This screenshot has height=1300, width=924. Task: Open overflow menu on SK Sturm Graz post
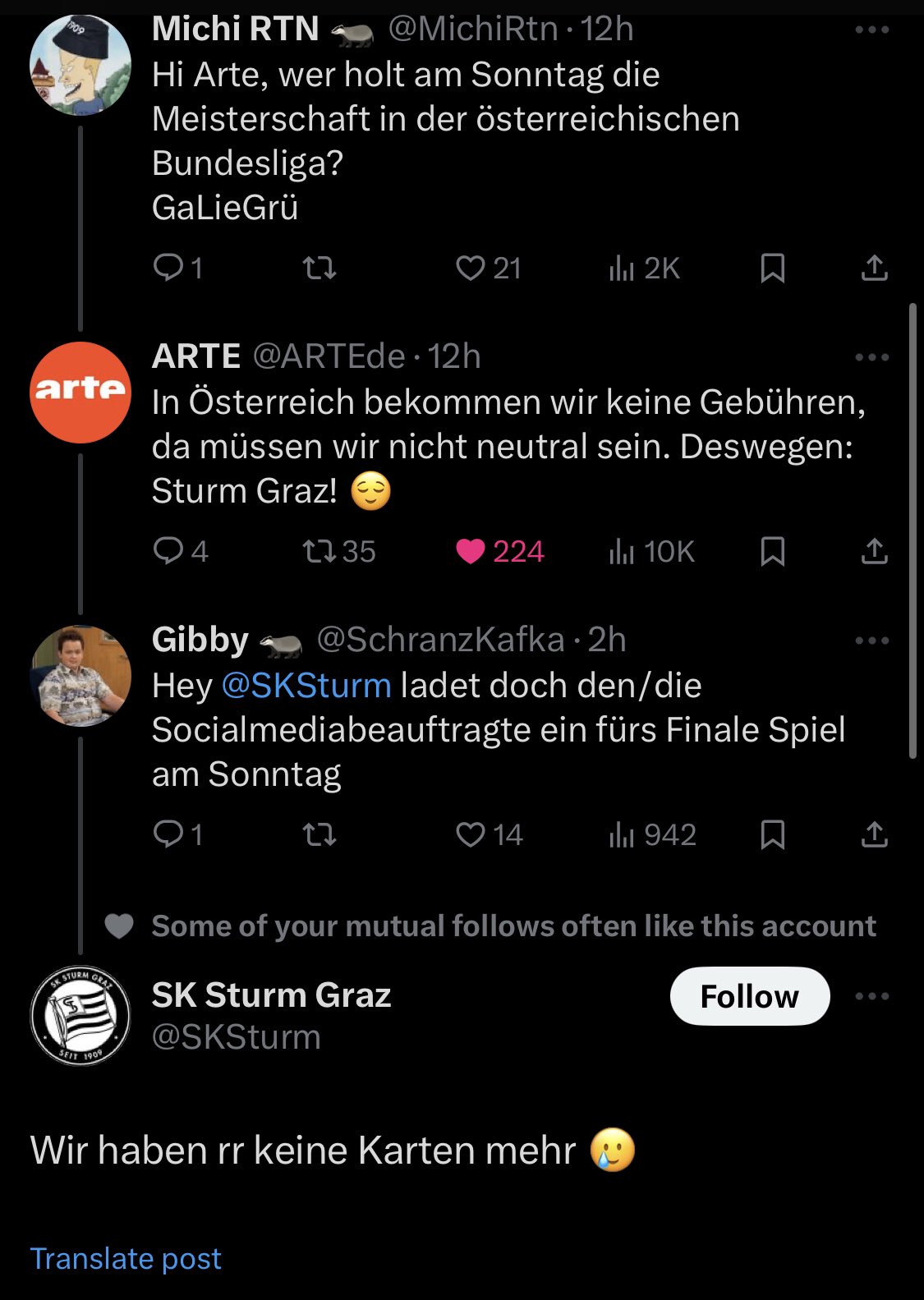(x=871, y=996)
